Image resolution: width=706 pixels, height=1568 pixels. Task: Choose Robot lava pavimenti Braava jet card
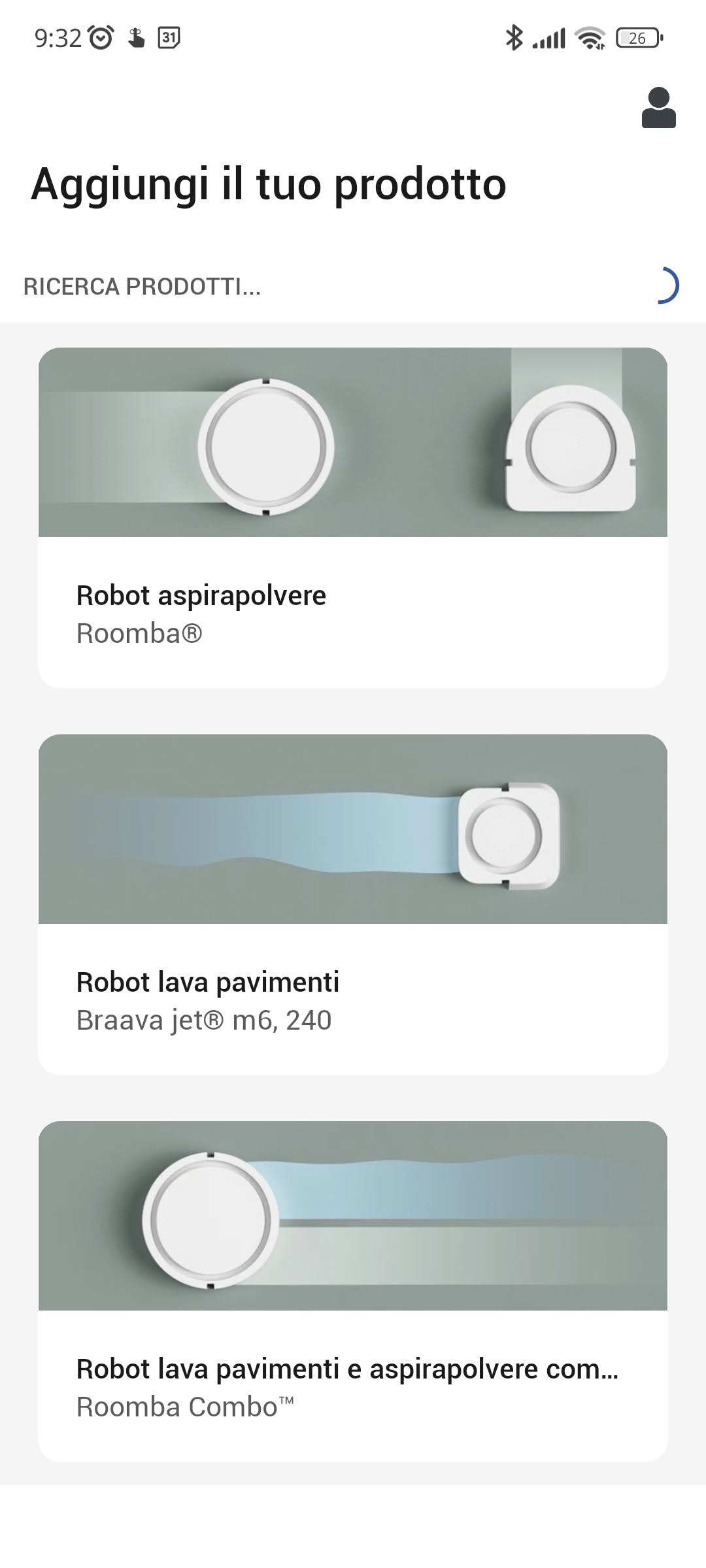pos(353,904)
